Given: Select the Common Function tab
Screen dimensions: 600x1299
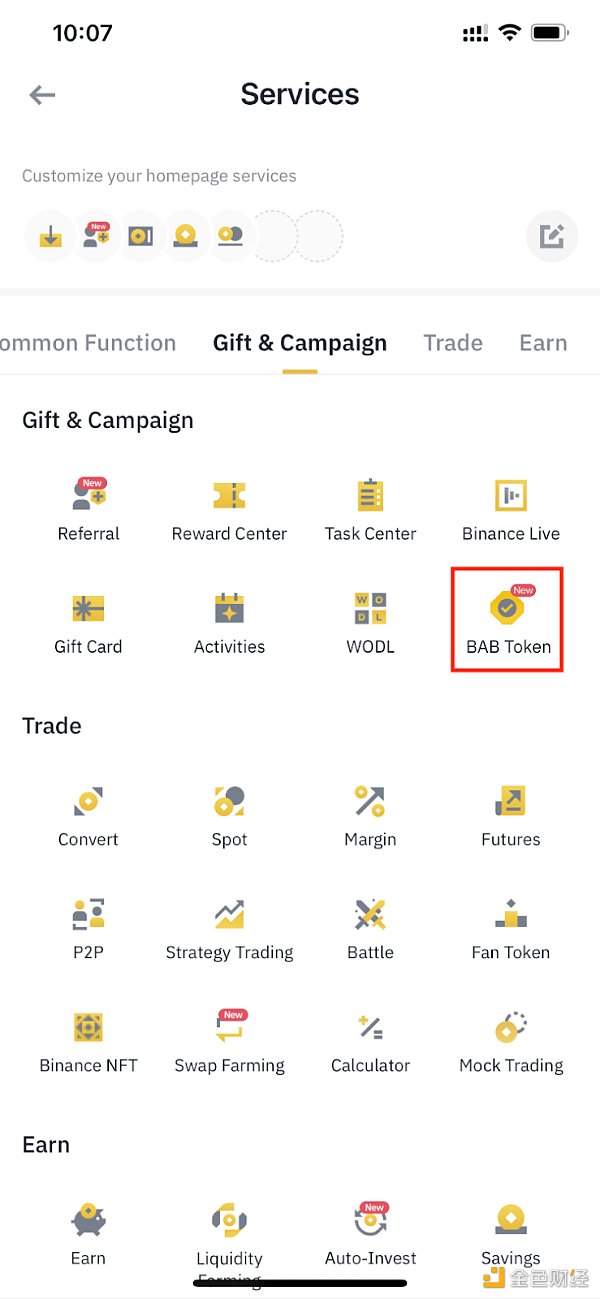Looking at the screenshot, I should (x=88, y=343).
